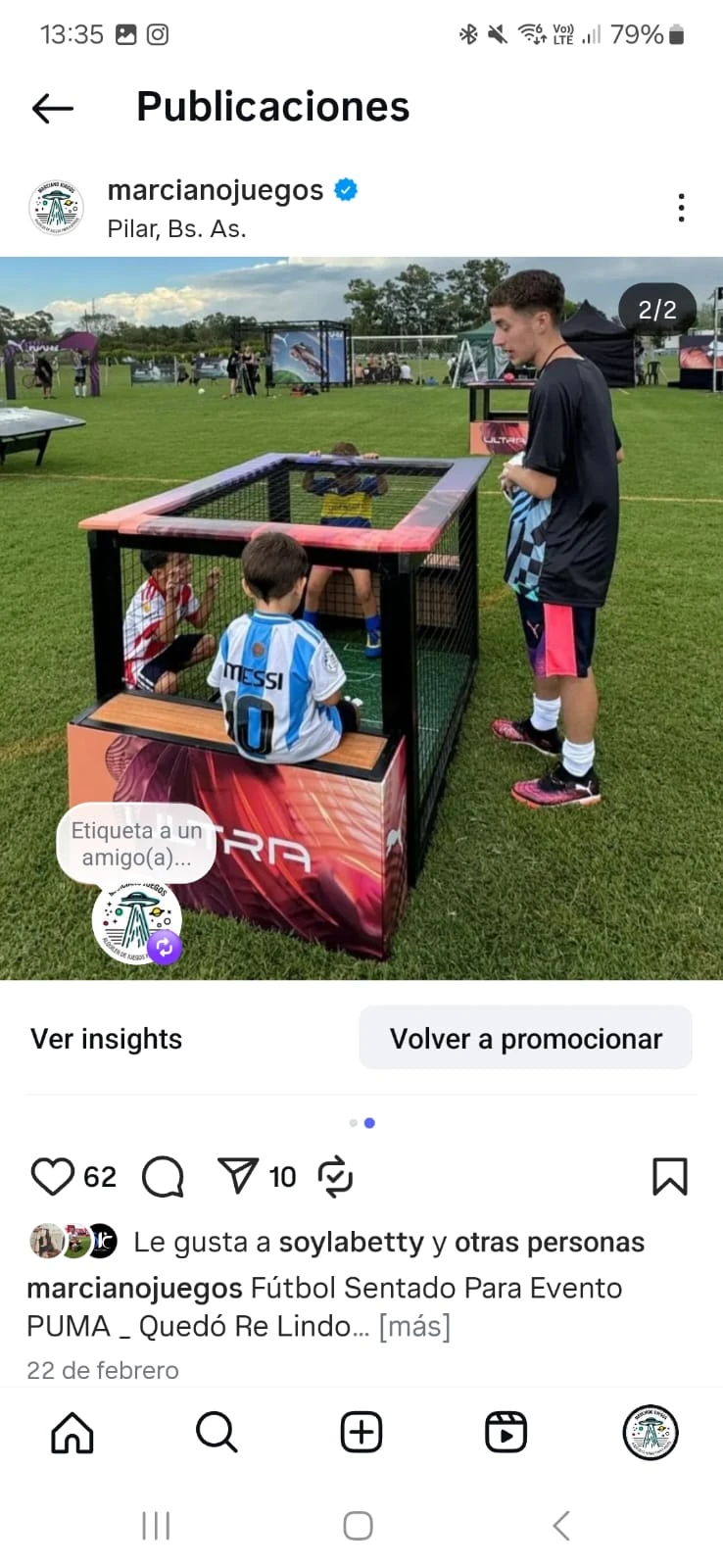Switch to the Reels tab
723x1568 pixels.
coord(506,1433)
